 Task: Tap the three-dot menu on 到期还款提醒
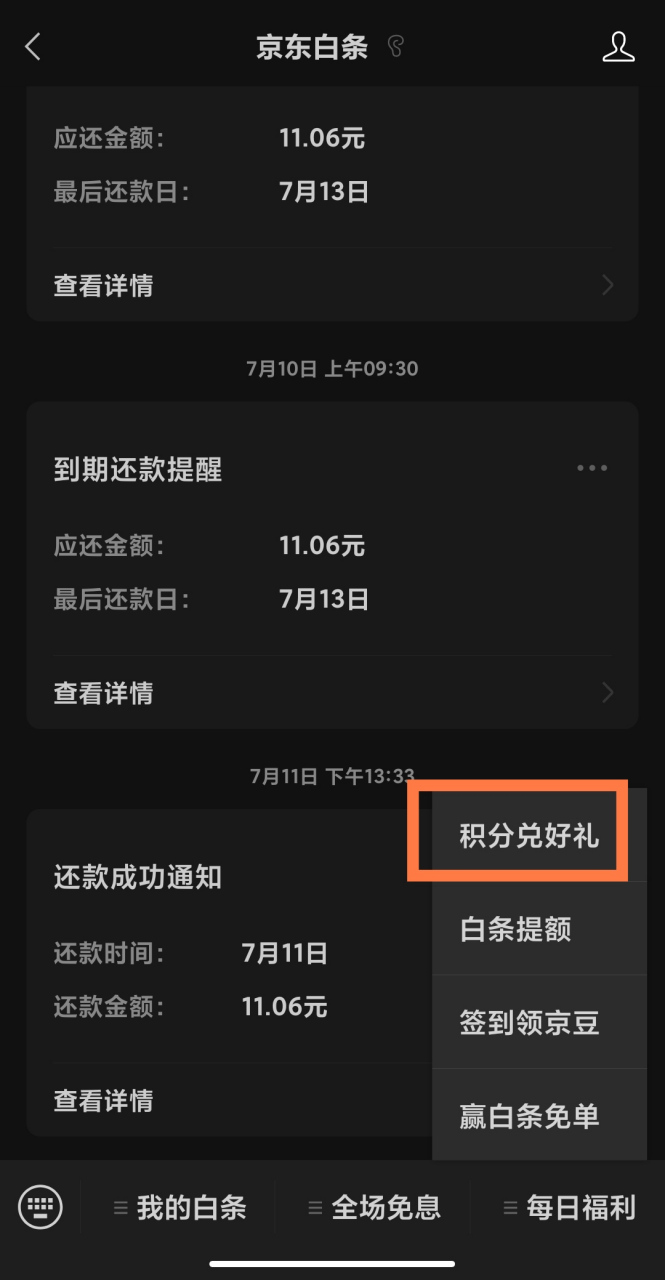coord(592,468)
